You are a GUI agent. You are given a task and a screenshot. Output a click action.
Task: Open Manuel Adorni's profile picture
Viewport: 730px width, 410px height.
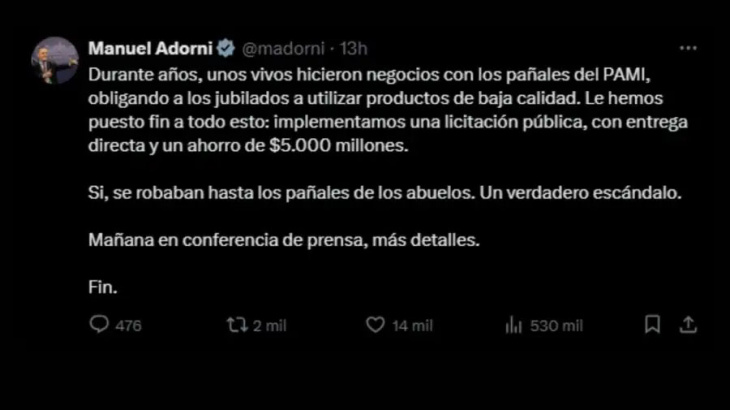point(55,60)
